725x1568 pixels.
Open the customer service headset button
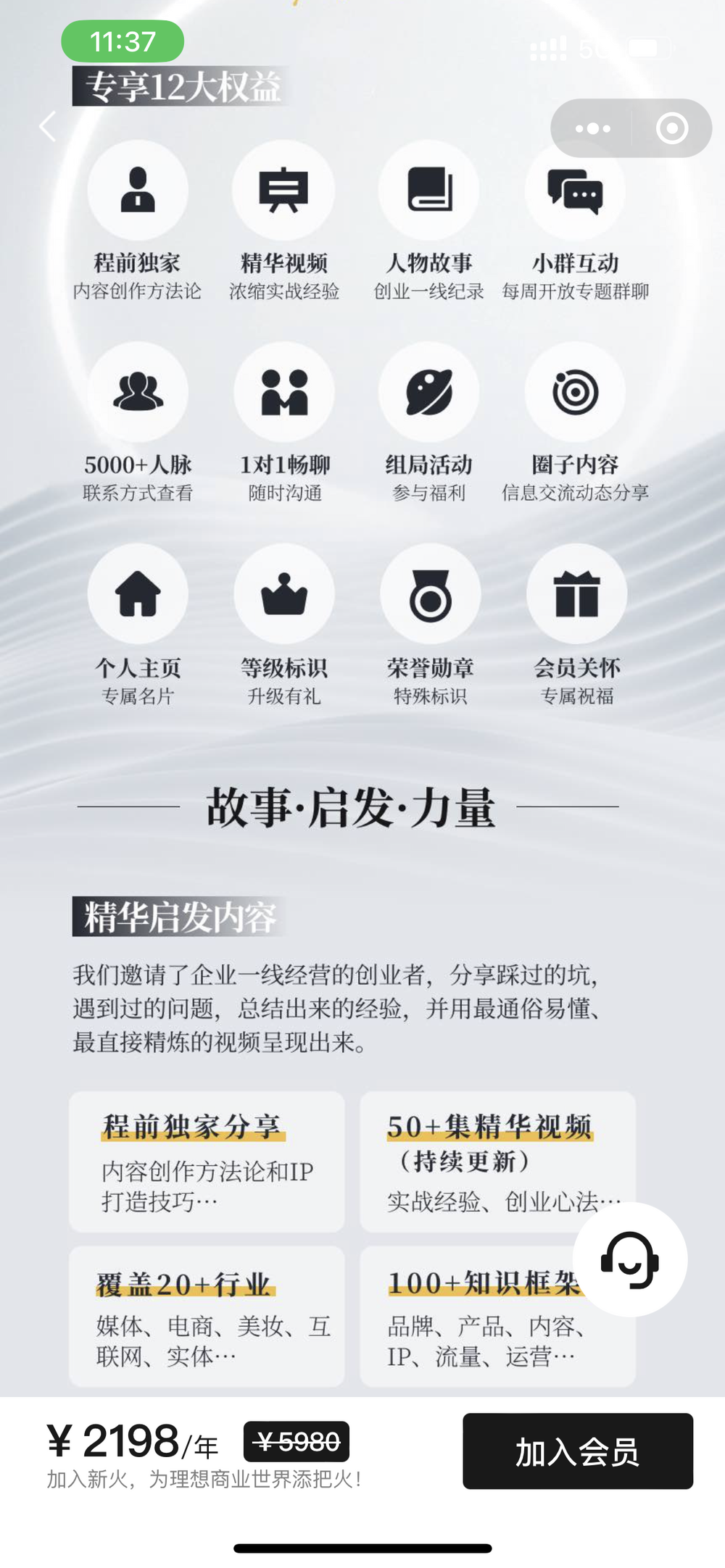point(629,1259)
